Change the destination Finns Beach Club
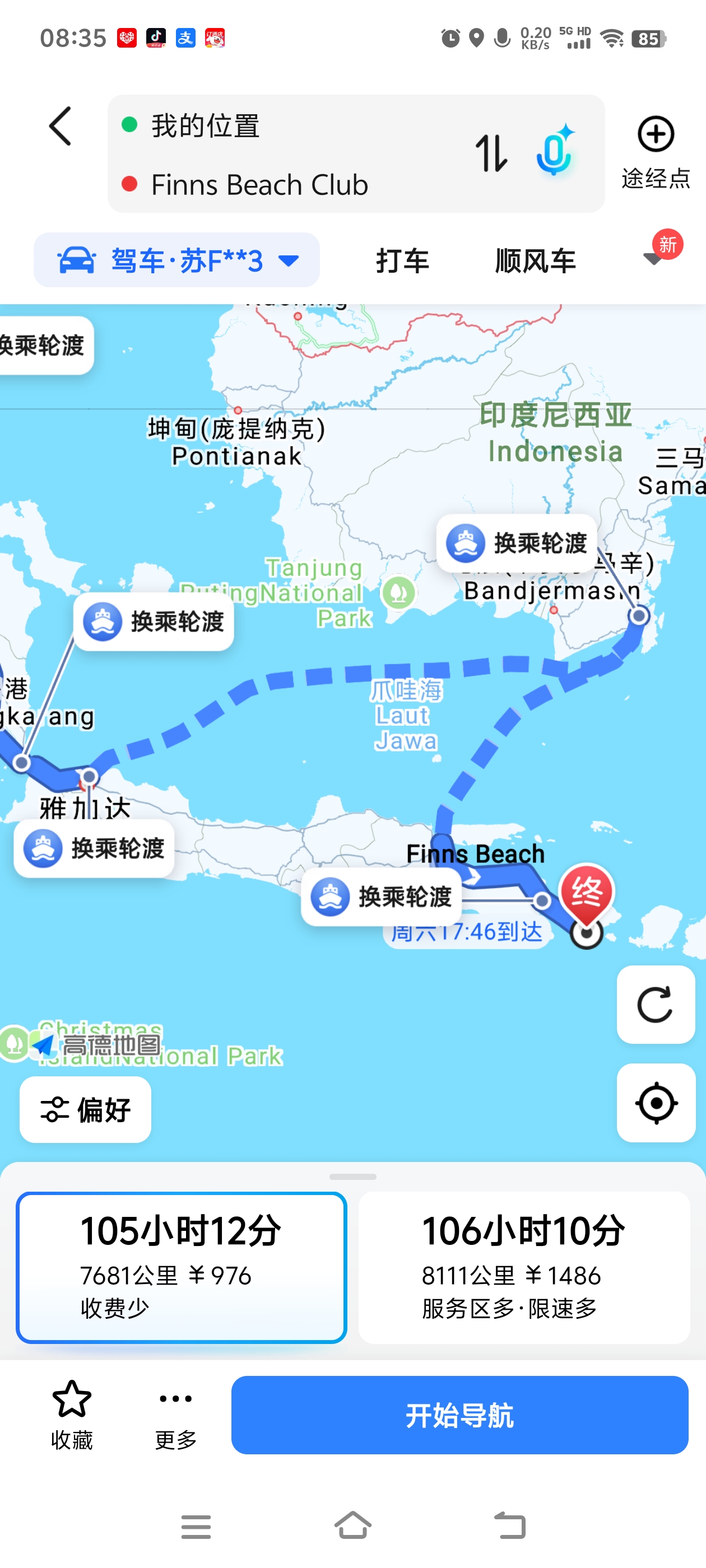The width and height of the screenshot is (706, 1568). 259,184
